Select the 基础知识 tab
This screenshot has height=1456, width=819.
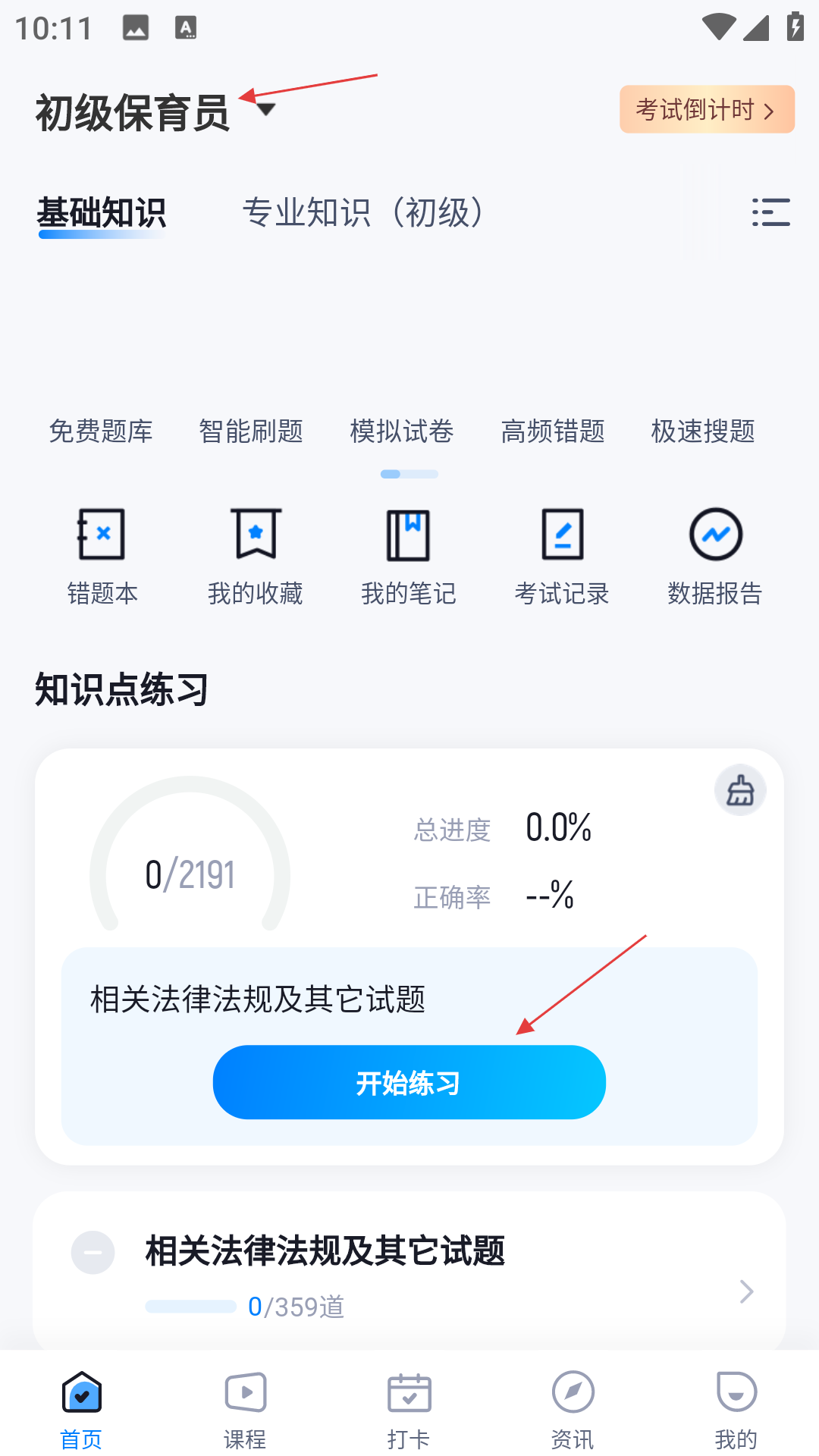102,213
